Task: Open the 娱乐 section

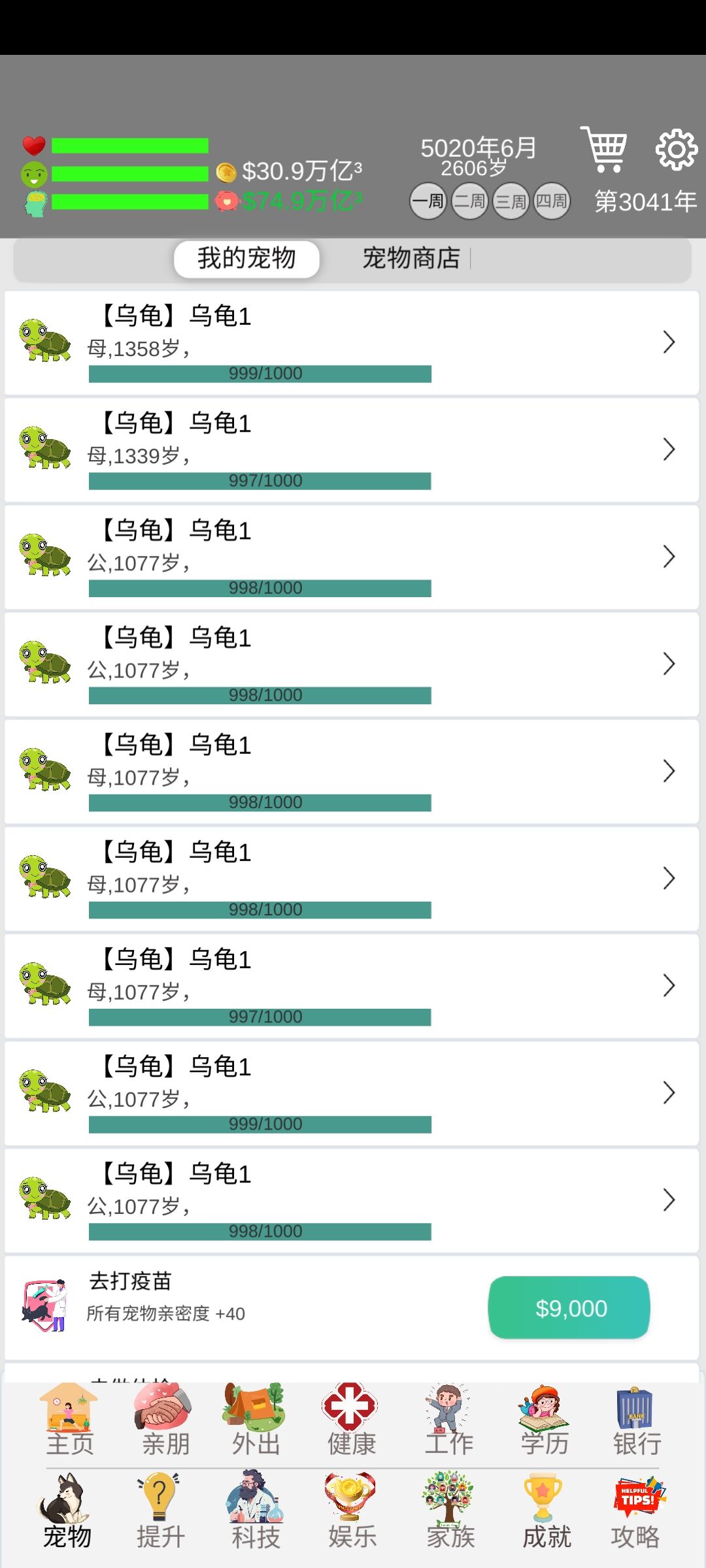Action: coord(352,1511)
